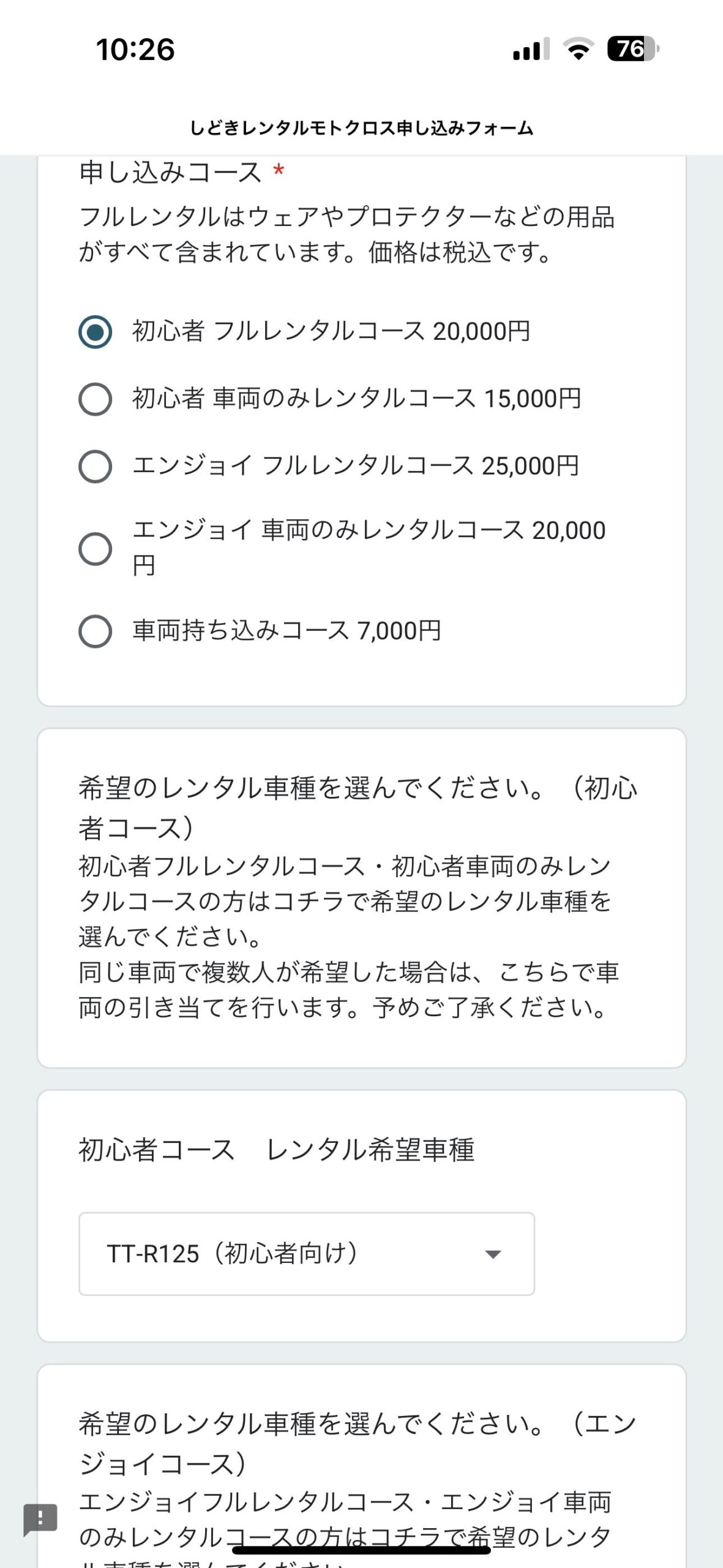
Task: Tap the report problem feedback icon
Action: [40, 1519]
